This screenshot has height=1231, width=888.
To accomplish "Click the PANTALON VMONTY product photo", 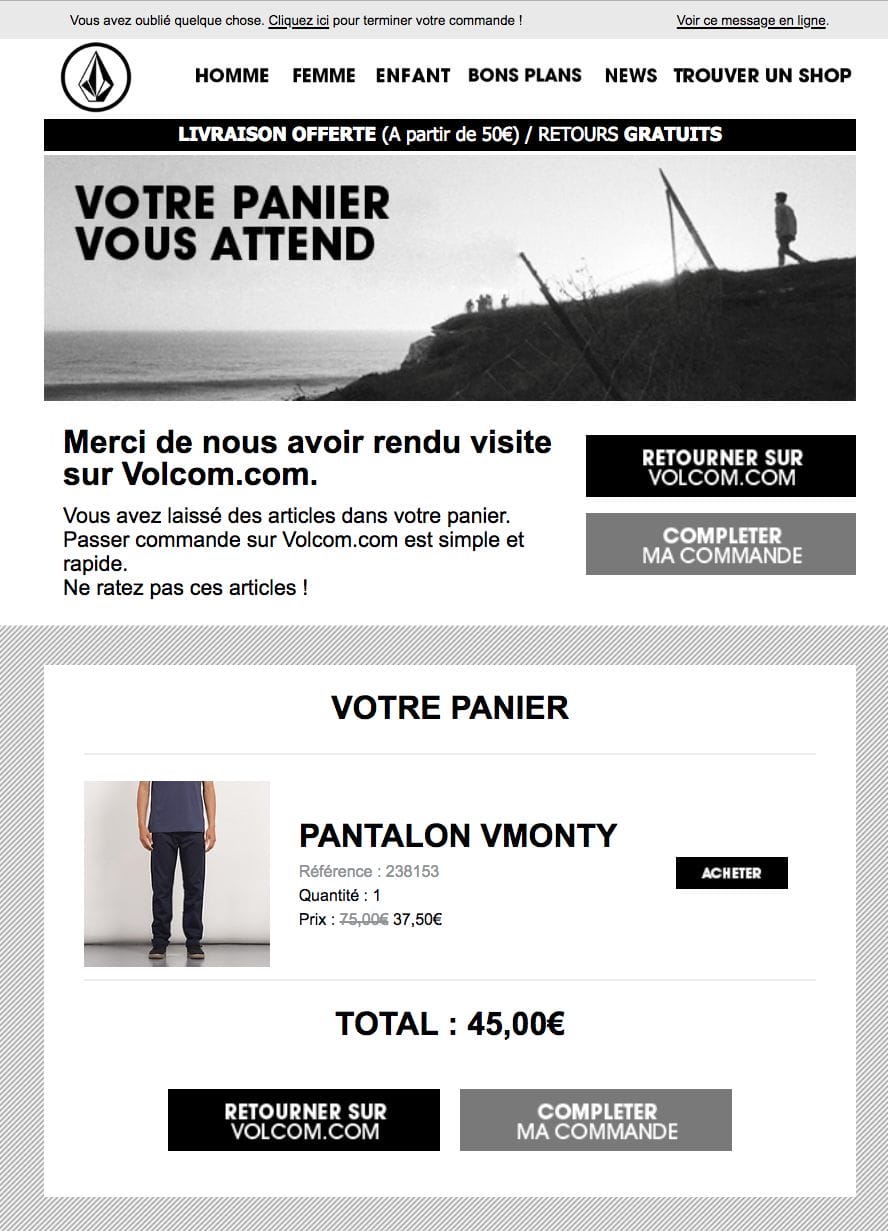I will pos(176,872).
